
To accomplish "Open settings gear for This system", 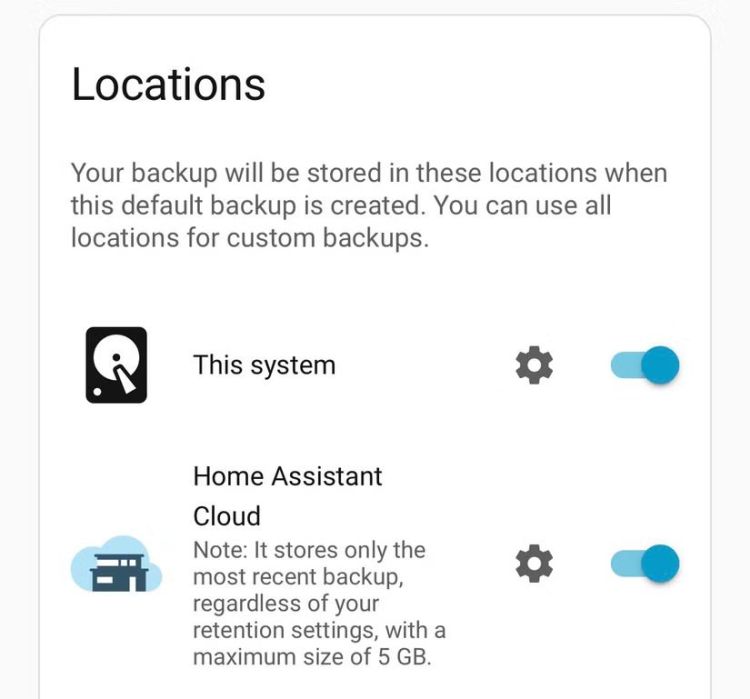I will (534, 365).
